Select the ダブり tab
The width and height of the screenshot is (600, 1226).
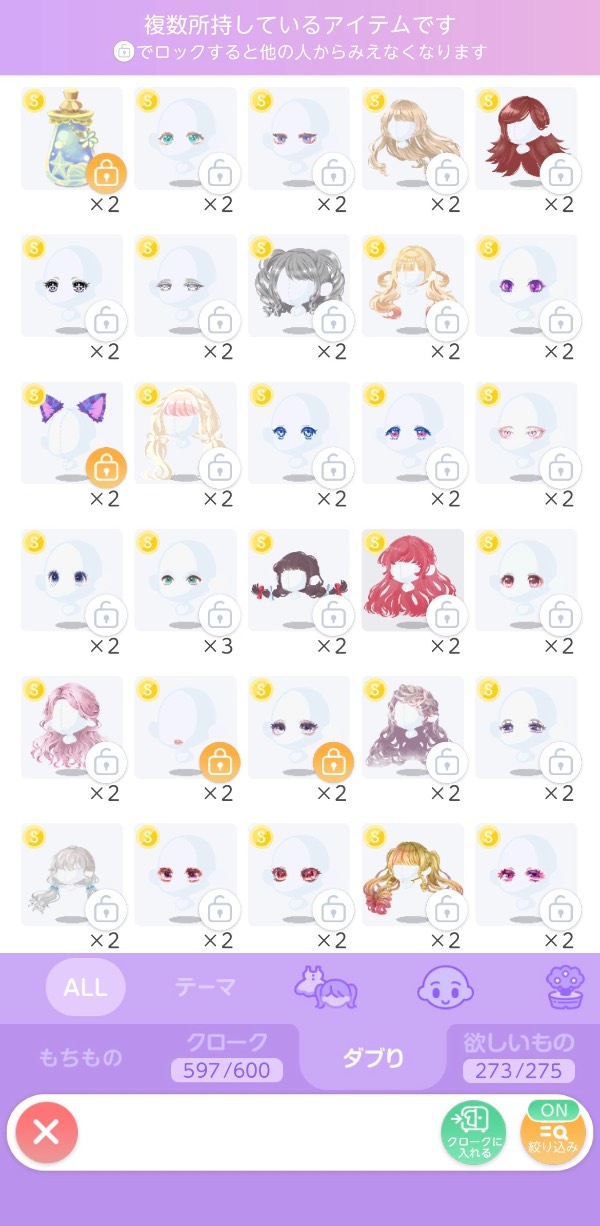tap(372, 1057)
